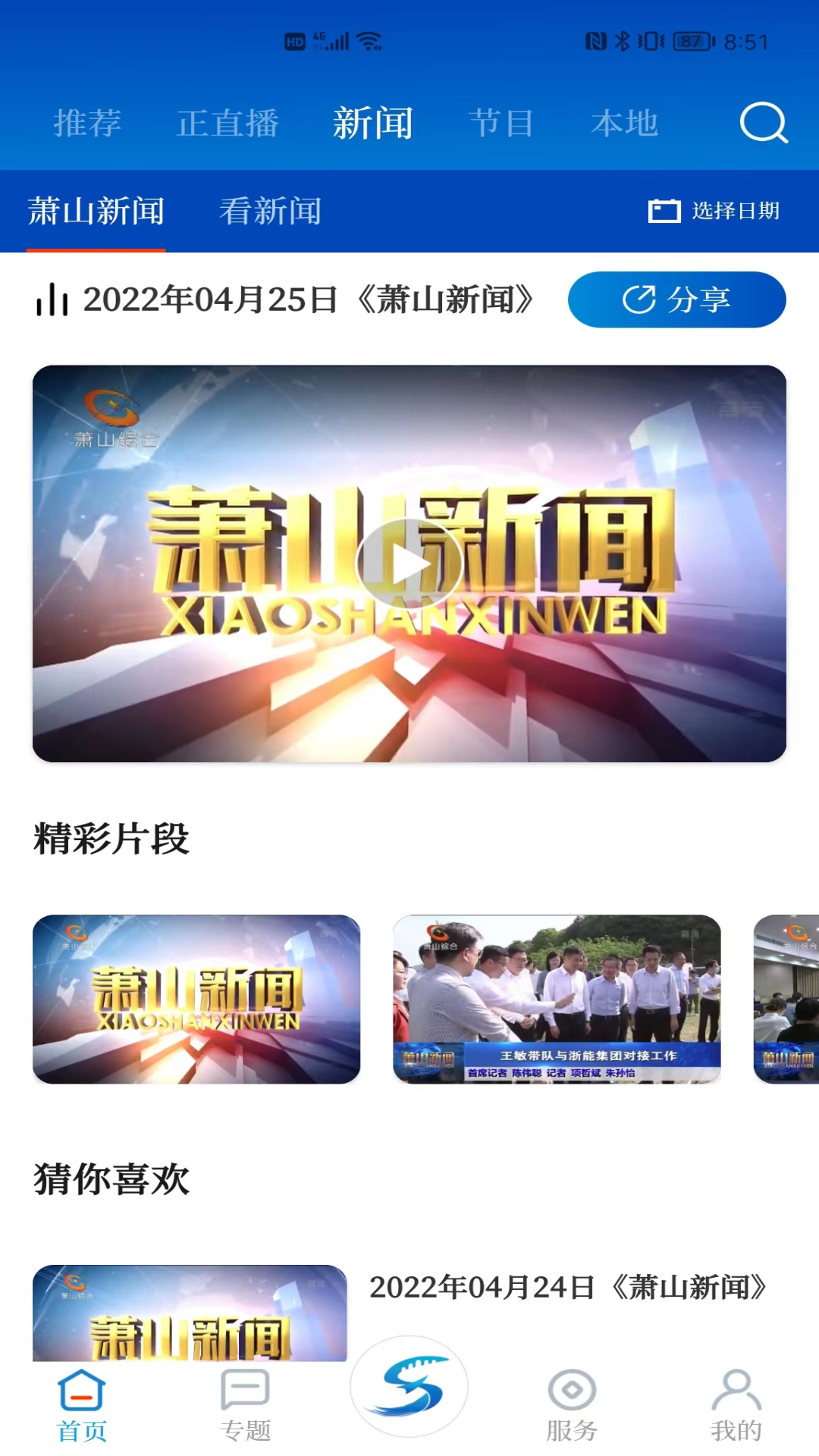Select the 看新闻 sub-tab
Screen dimensions: 819x1456
[x=270, y=211]
